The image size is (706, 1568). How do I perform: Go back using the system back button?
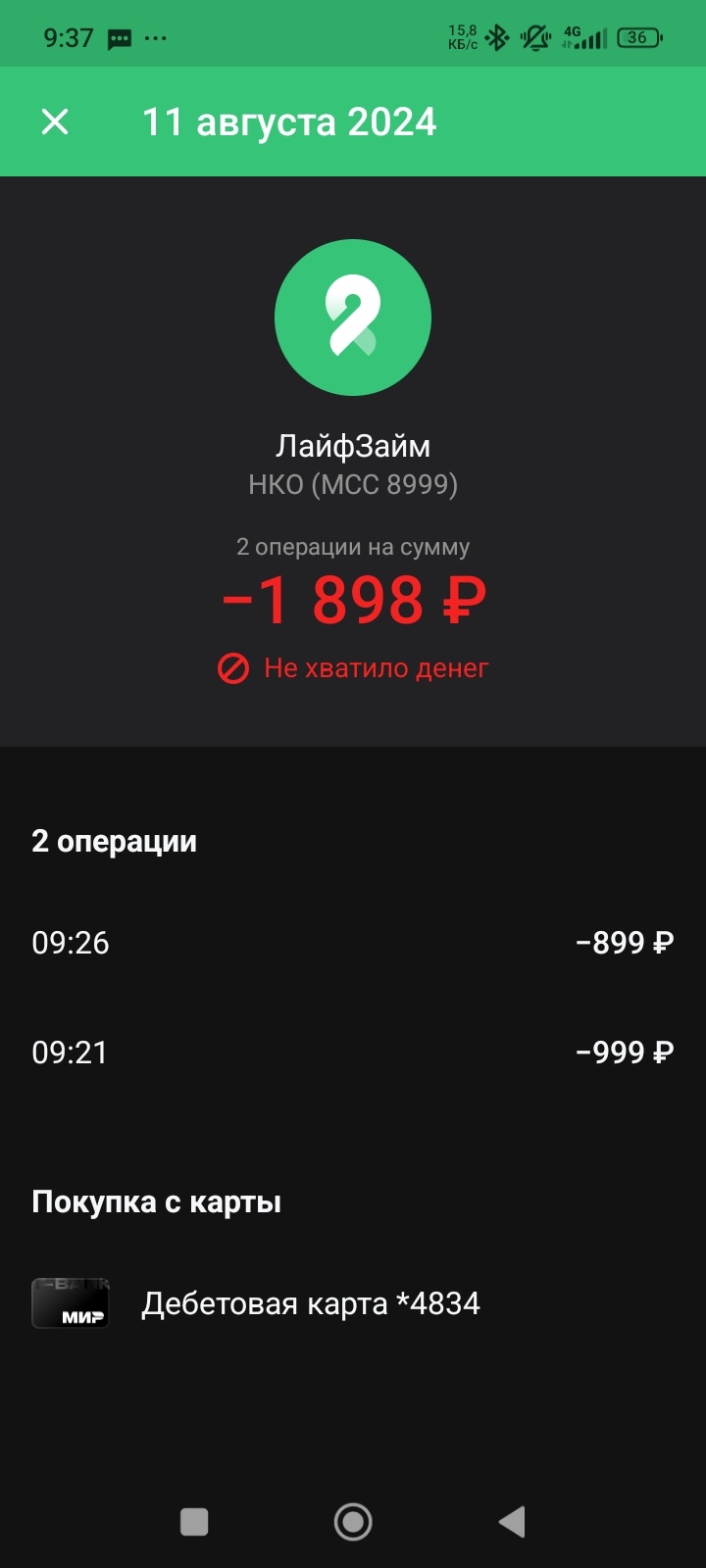tap(512, 1522)
